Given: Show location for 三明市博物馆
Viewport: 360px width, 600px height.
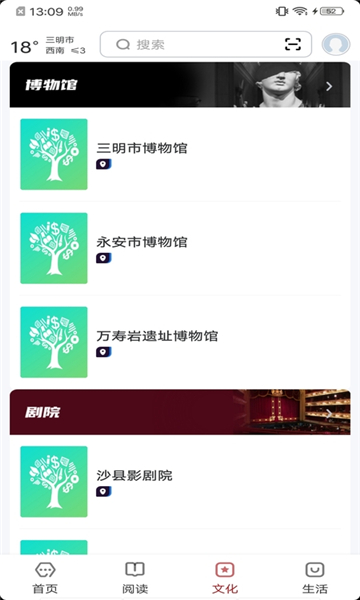Looking at the screenshot, I should click(104, 164).
